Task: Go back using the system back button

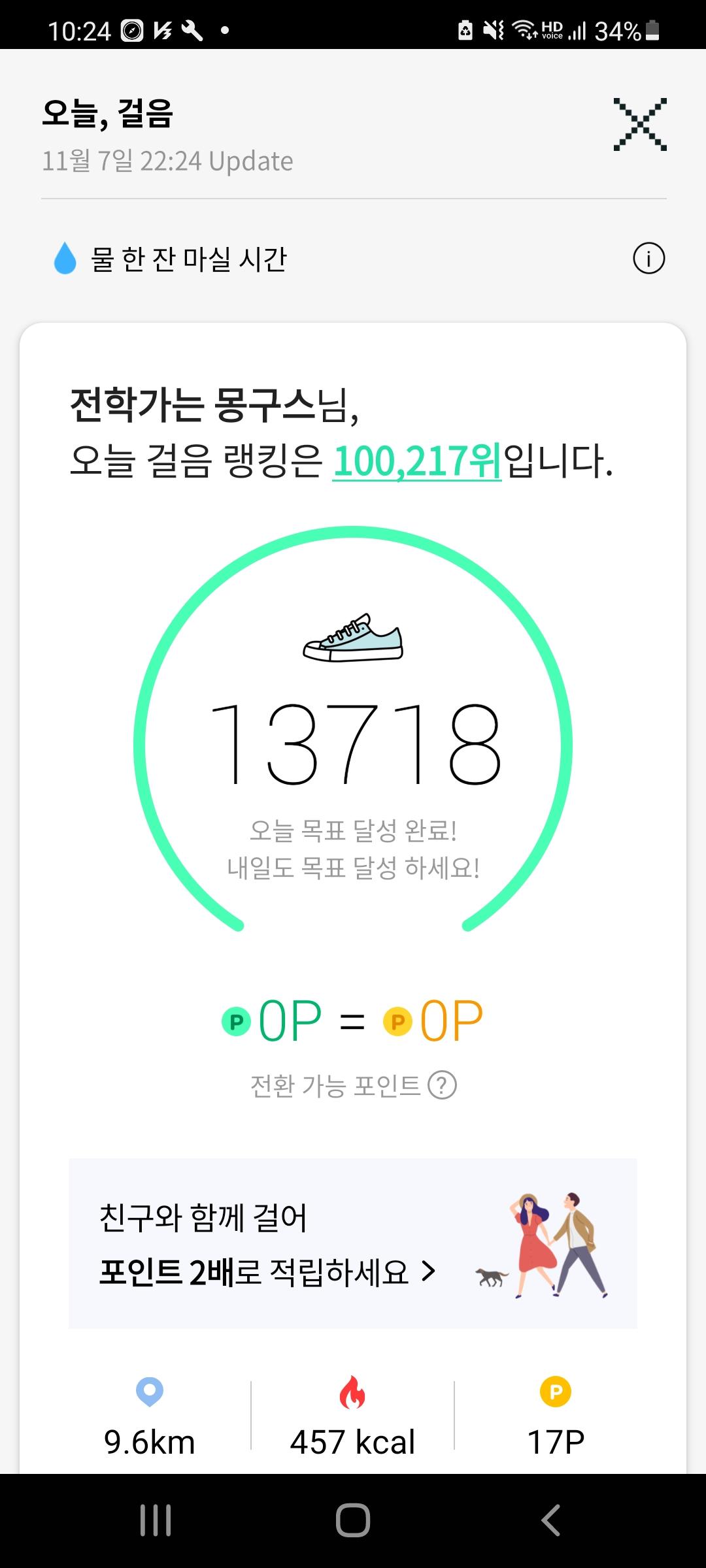Action: pos(550,1520)
